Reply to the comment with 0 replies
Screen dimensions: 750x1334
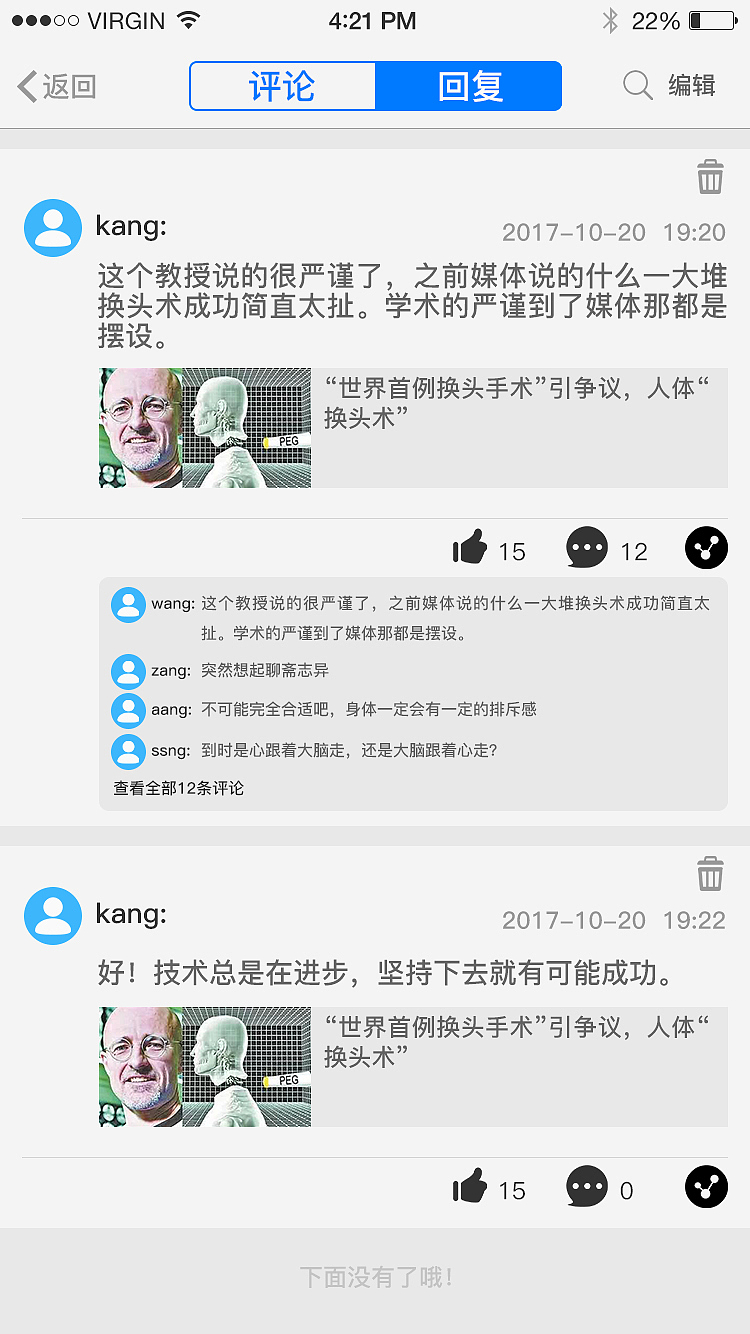click(587, 1187)
